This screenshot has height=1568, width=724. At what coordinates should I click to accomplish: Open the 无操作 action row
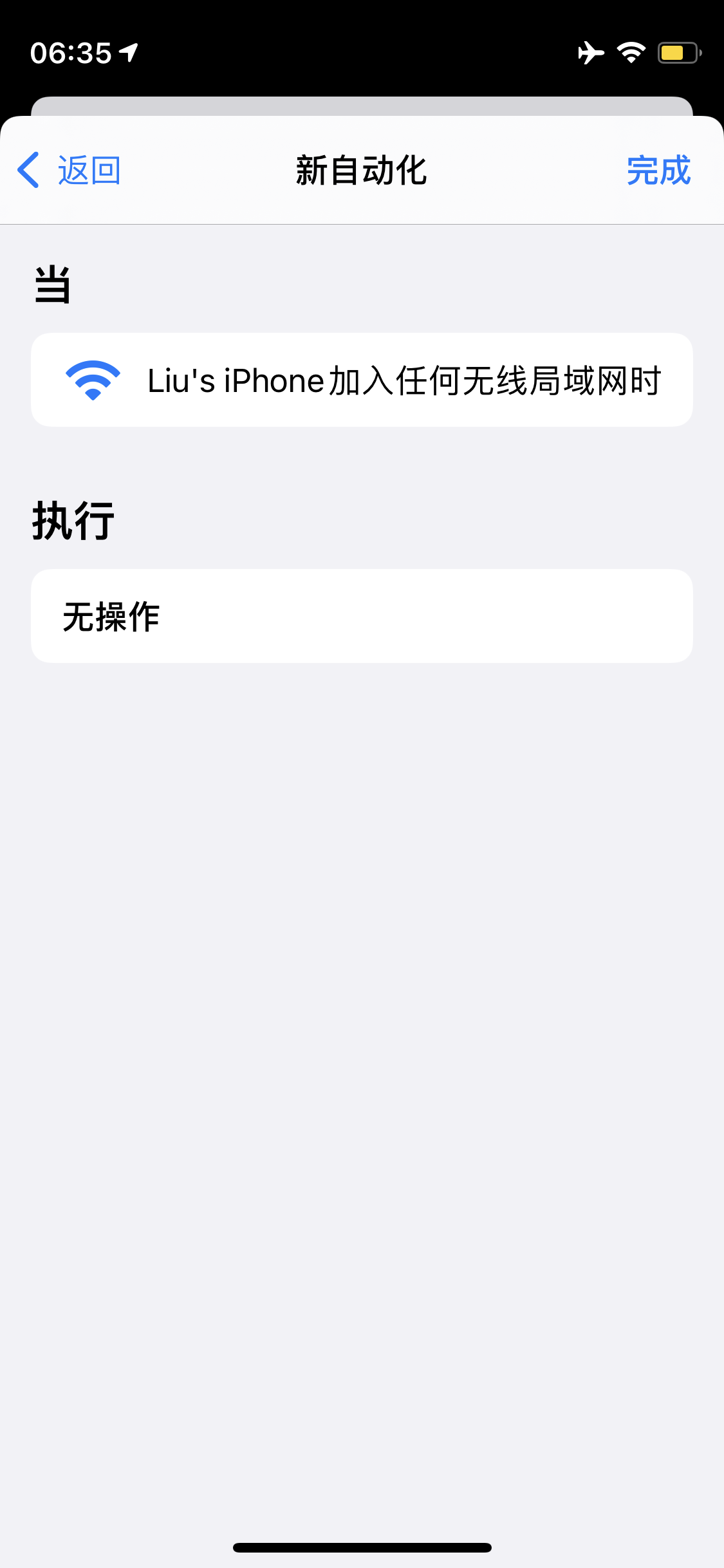[x=362, y=616]
